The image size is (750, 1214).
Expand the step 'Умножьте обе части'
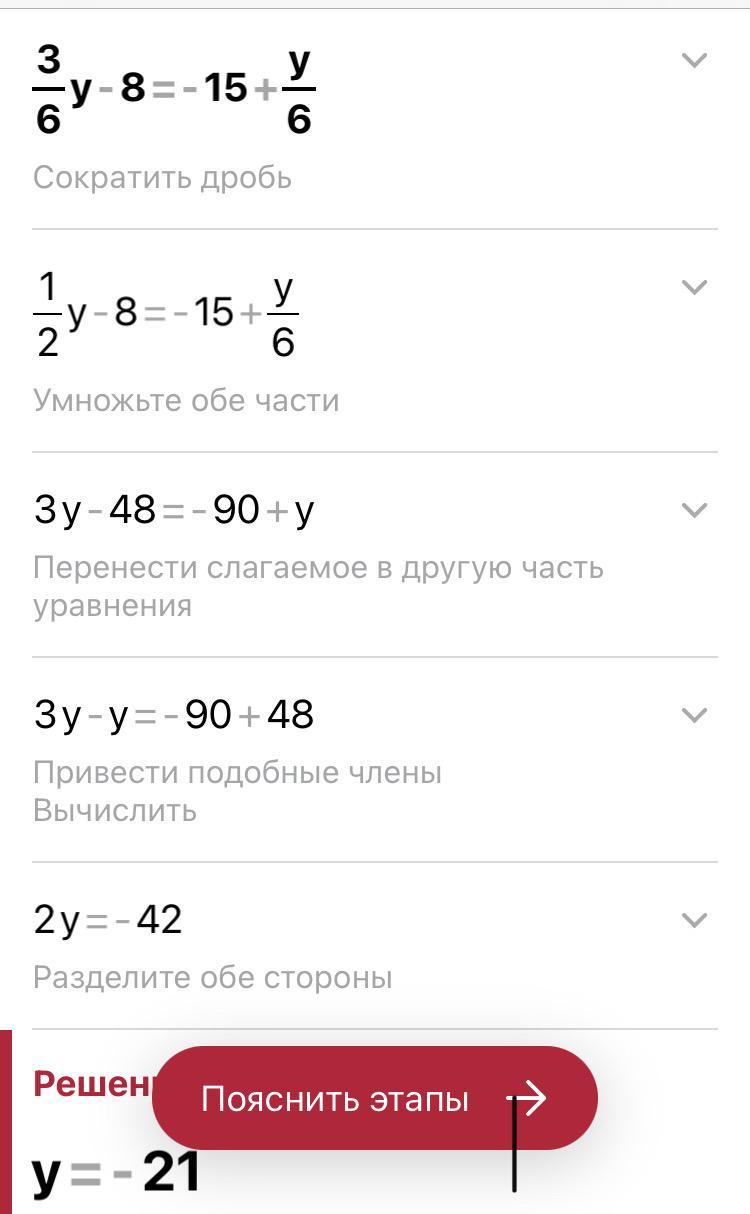click(x=694, y=288)
